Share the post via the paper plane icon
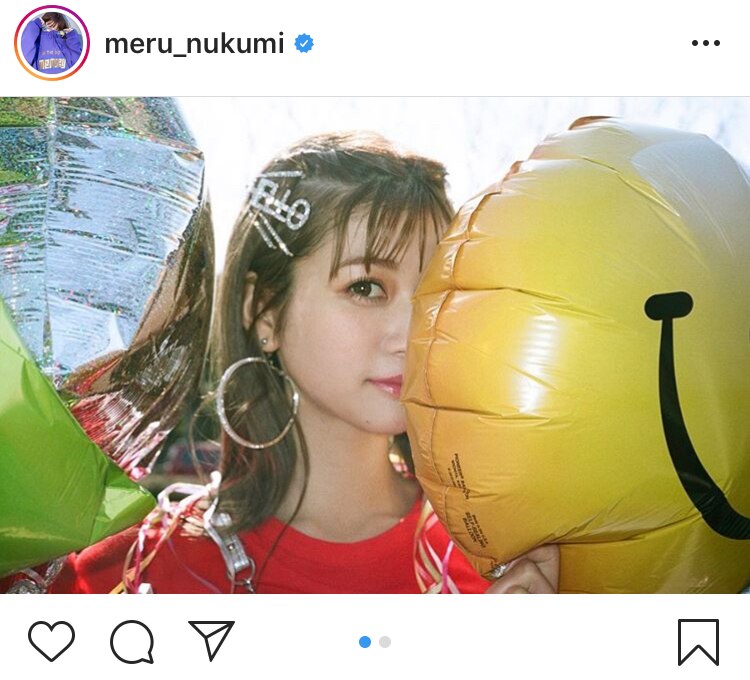 [211, 640]
